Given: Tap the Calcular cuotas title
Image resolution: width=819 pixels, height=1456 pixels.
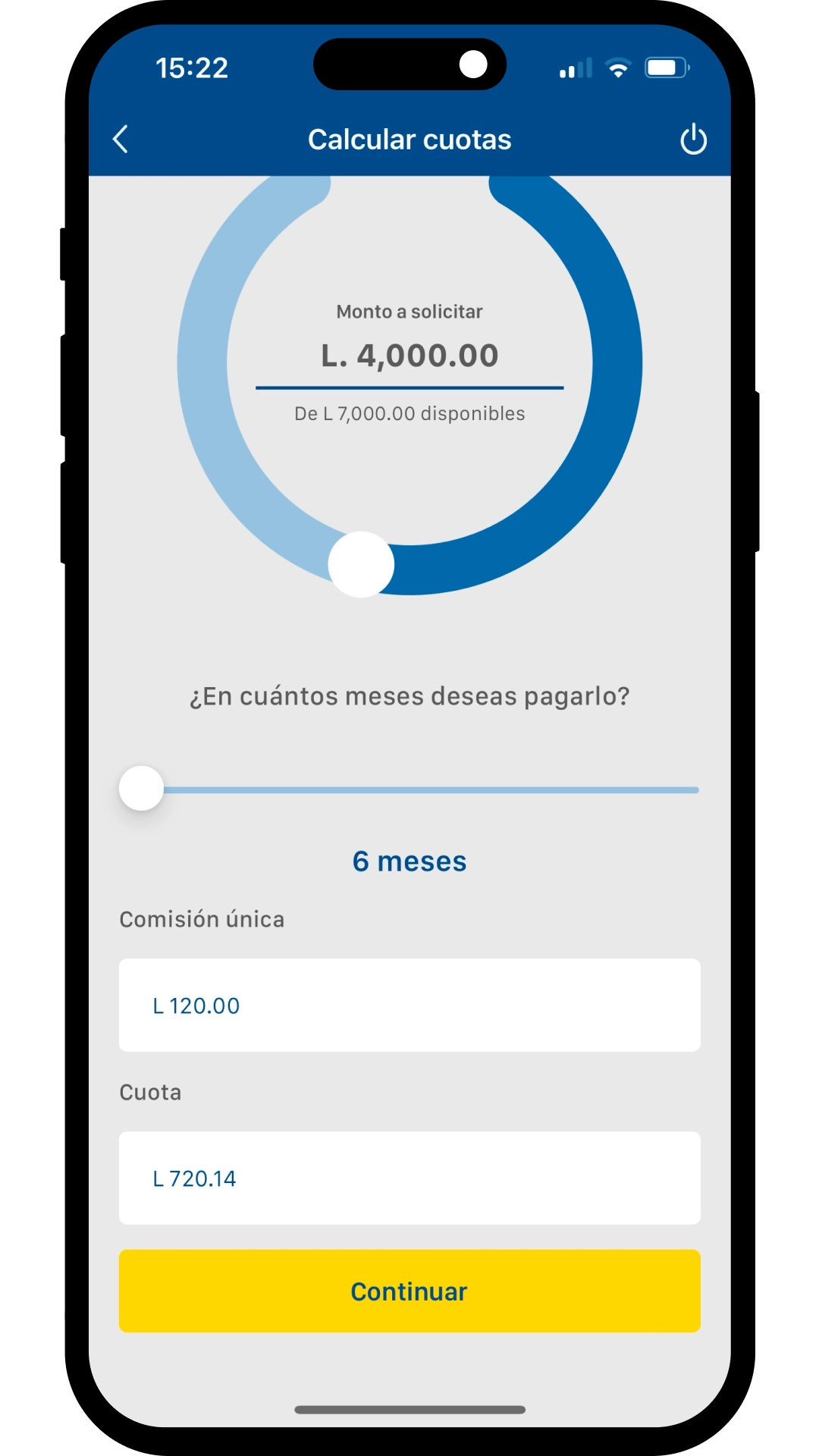Looking at the screenshot, I should click(x=409, y=139).
